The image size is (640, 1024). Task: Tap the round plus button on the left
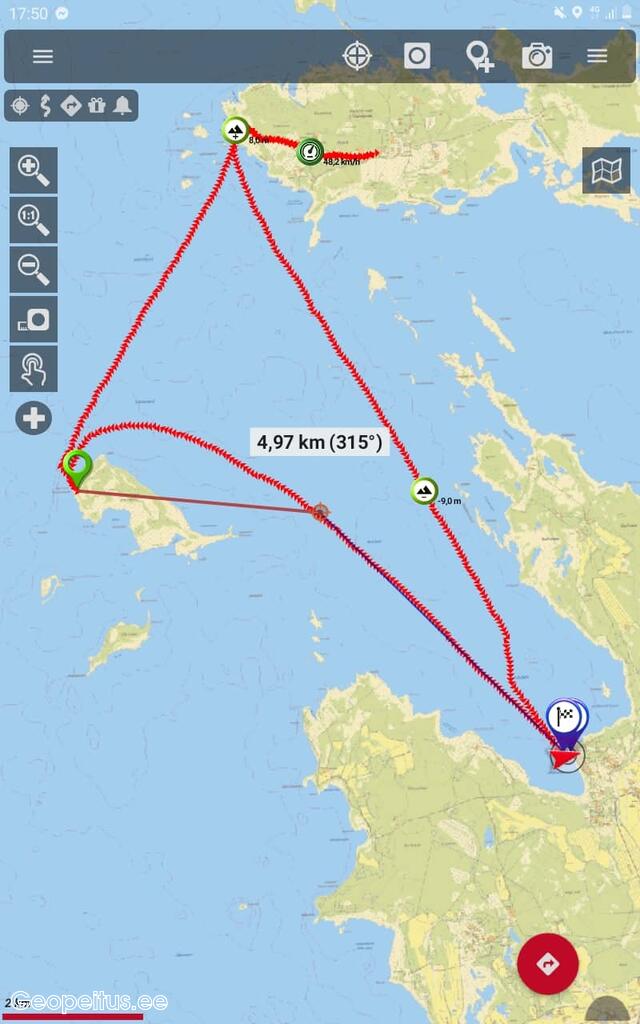tap(33, 419)
